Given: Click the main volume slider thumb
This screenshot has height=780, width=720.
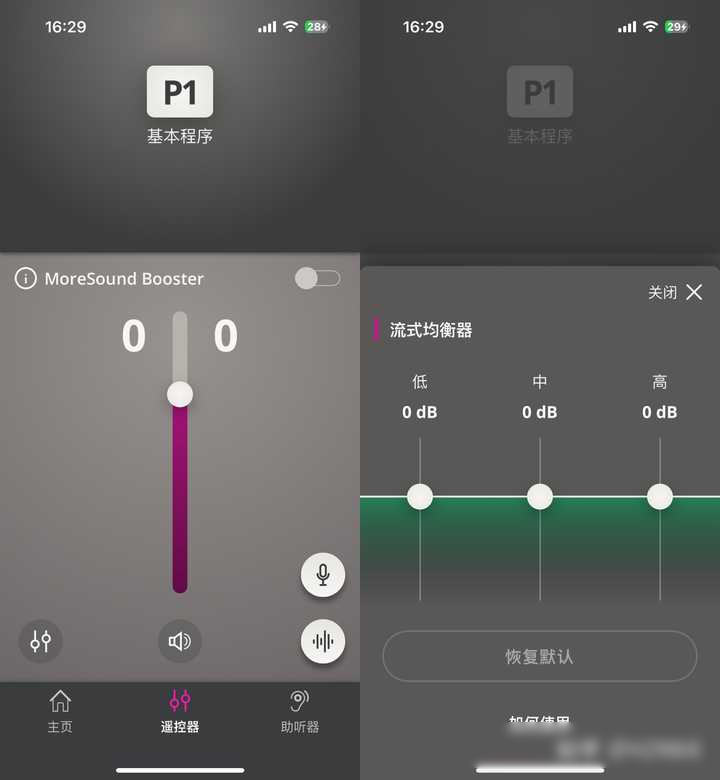Looking at the screenshot, I should pyautogui.click(x=179, y=395).
